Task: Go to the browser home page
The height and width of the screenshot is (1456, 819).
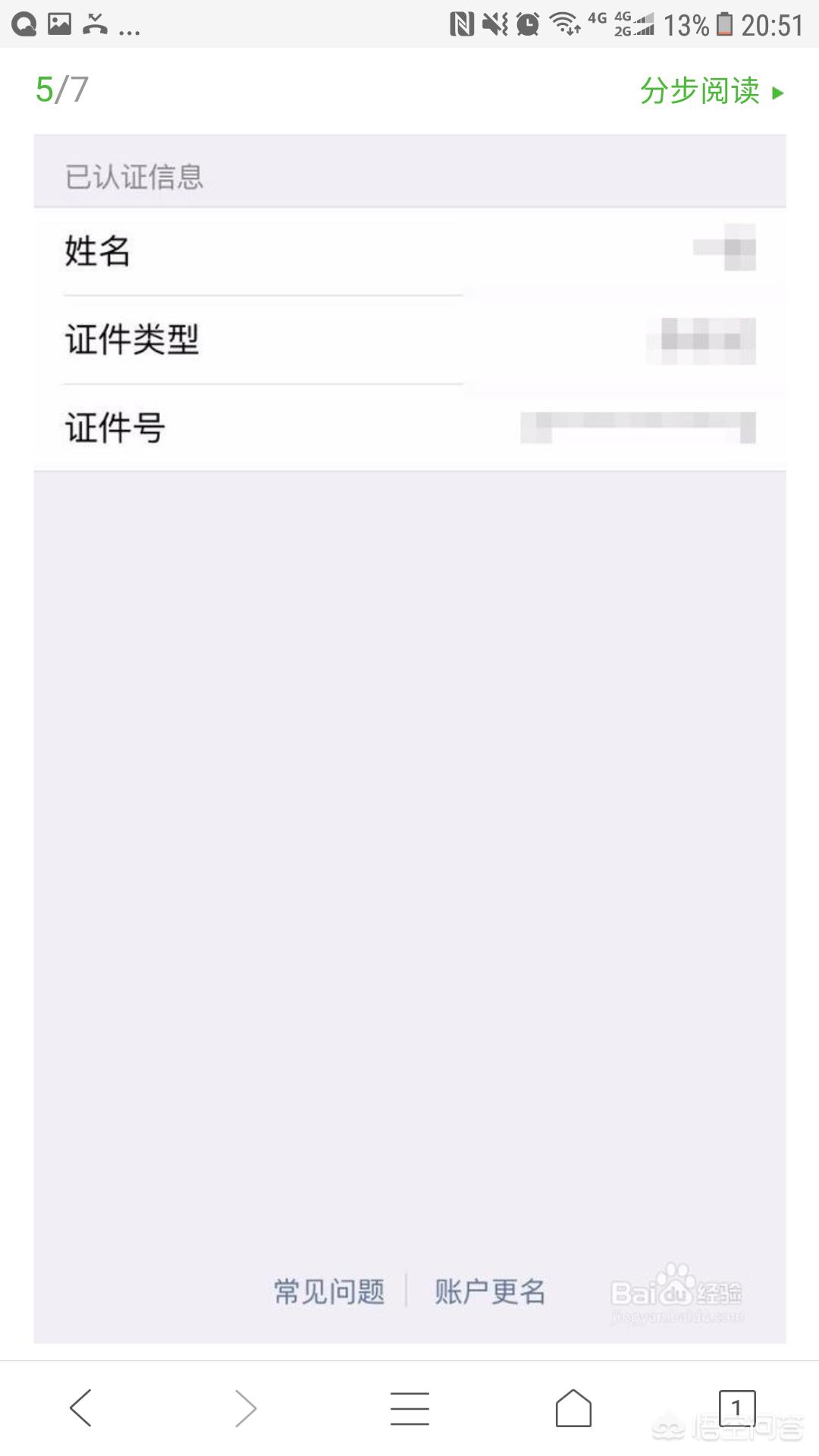Action: tap(573, 1408)
